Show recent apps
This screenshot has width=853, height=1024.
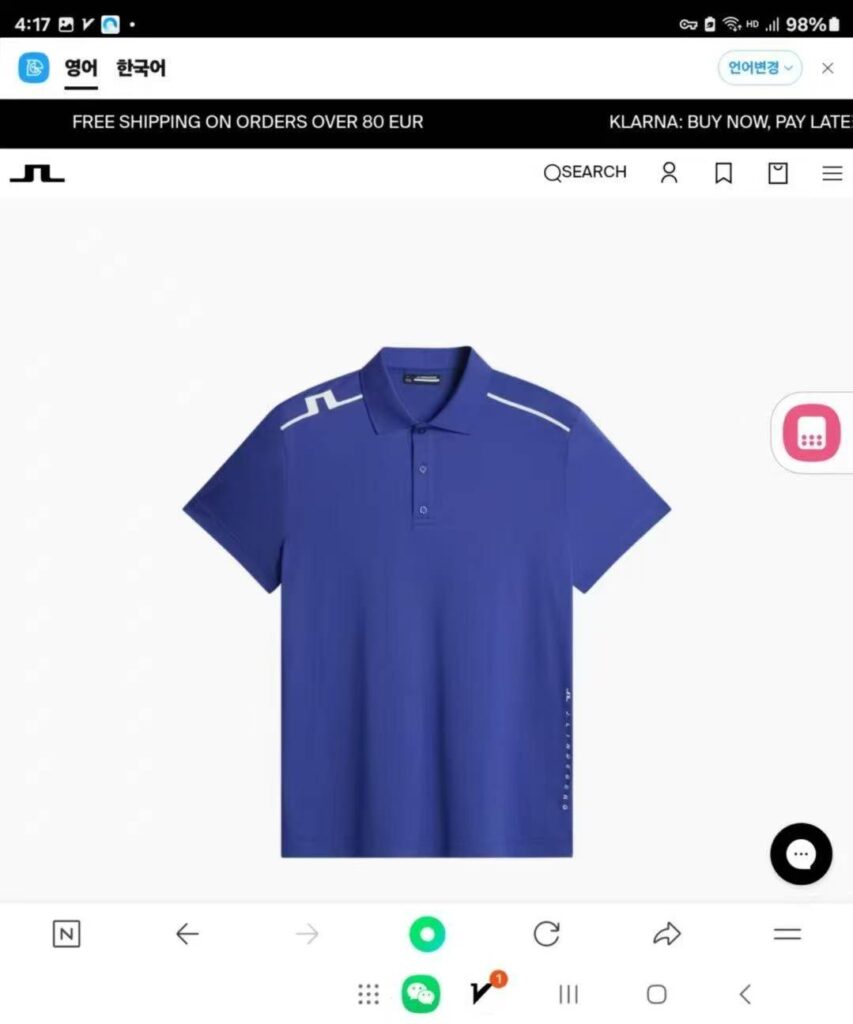(x=568, y=994)
